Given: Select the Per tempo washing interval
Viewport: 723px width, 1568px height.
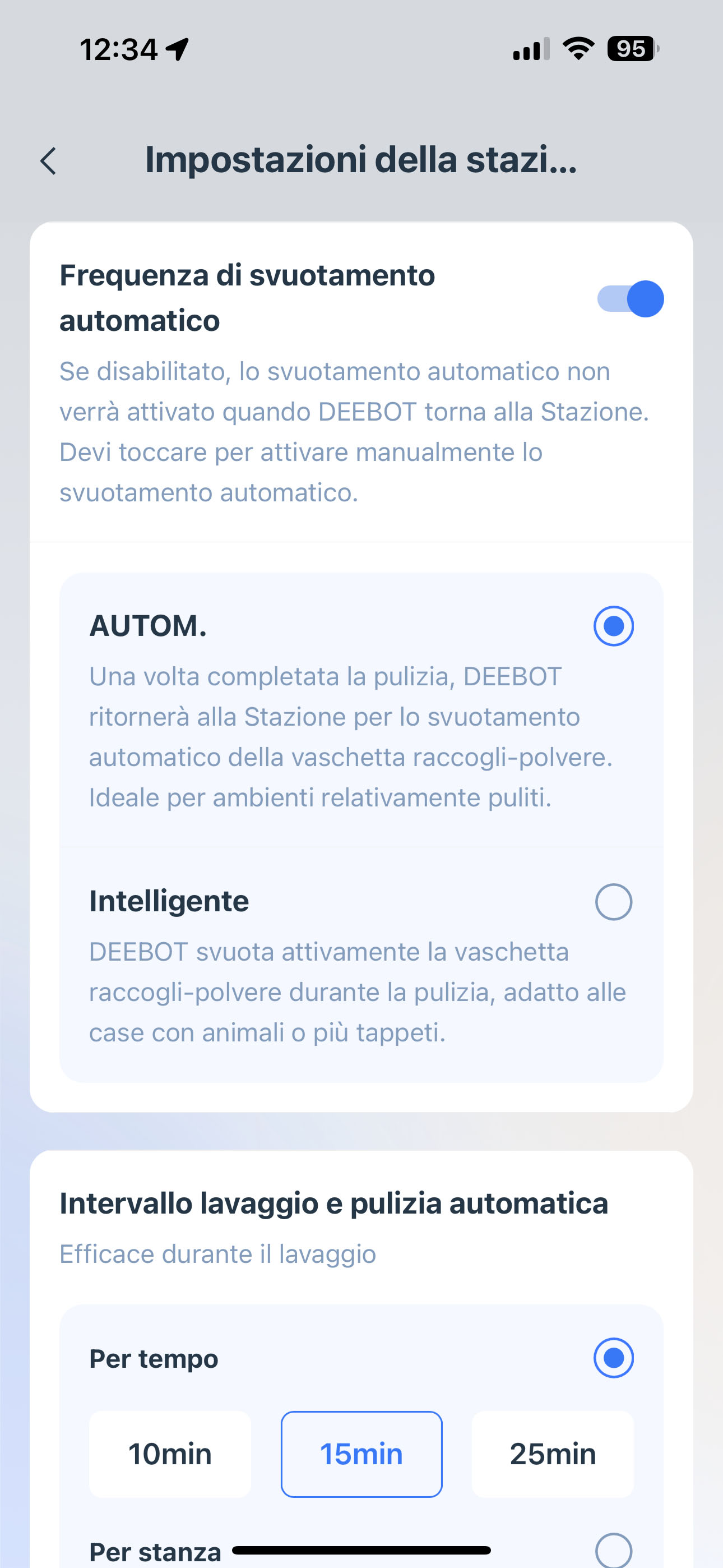Looking at the screenshot, I should point(614,1358).
